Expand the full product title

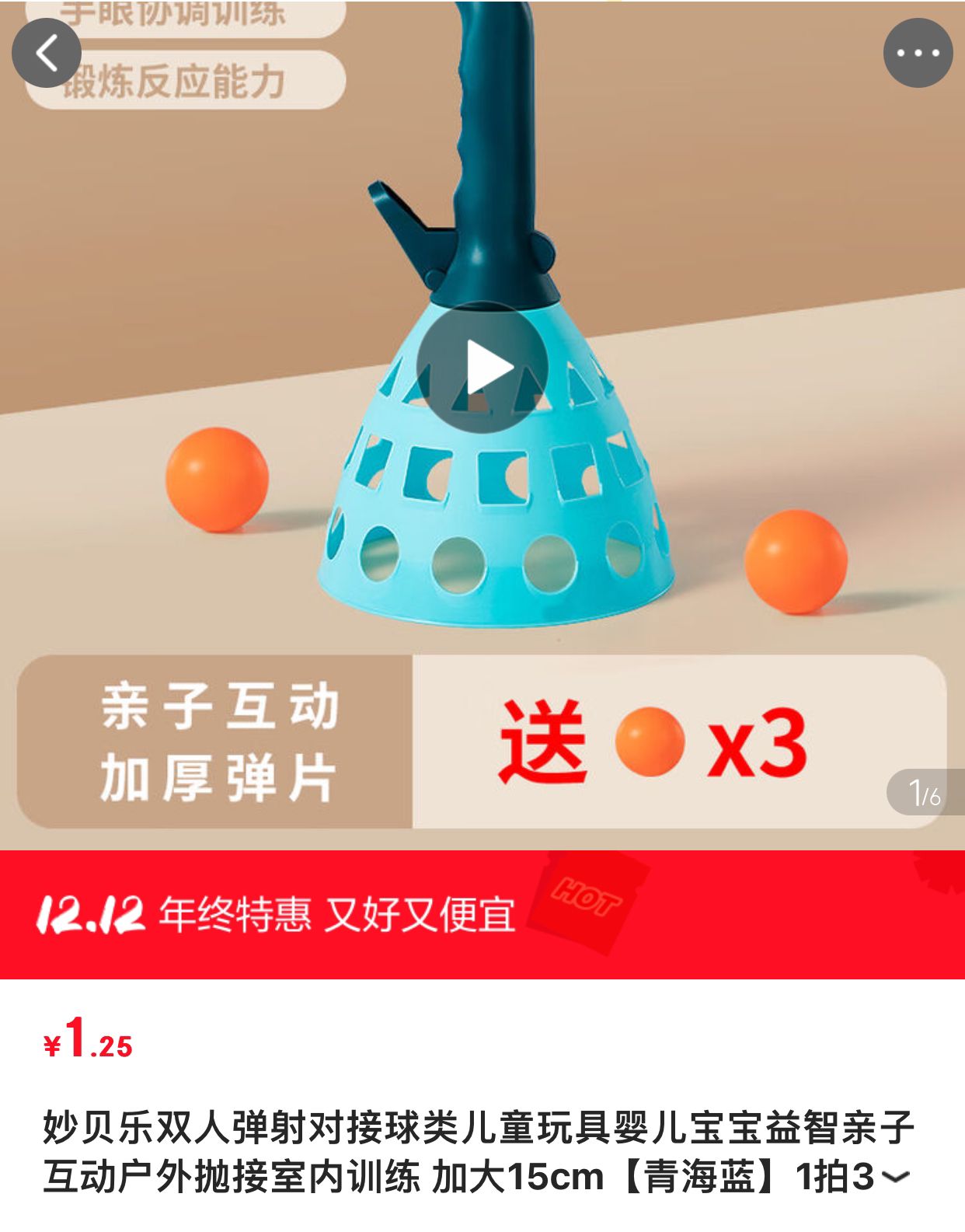(x=897, y=1178)
